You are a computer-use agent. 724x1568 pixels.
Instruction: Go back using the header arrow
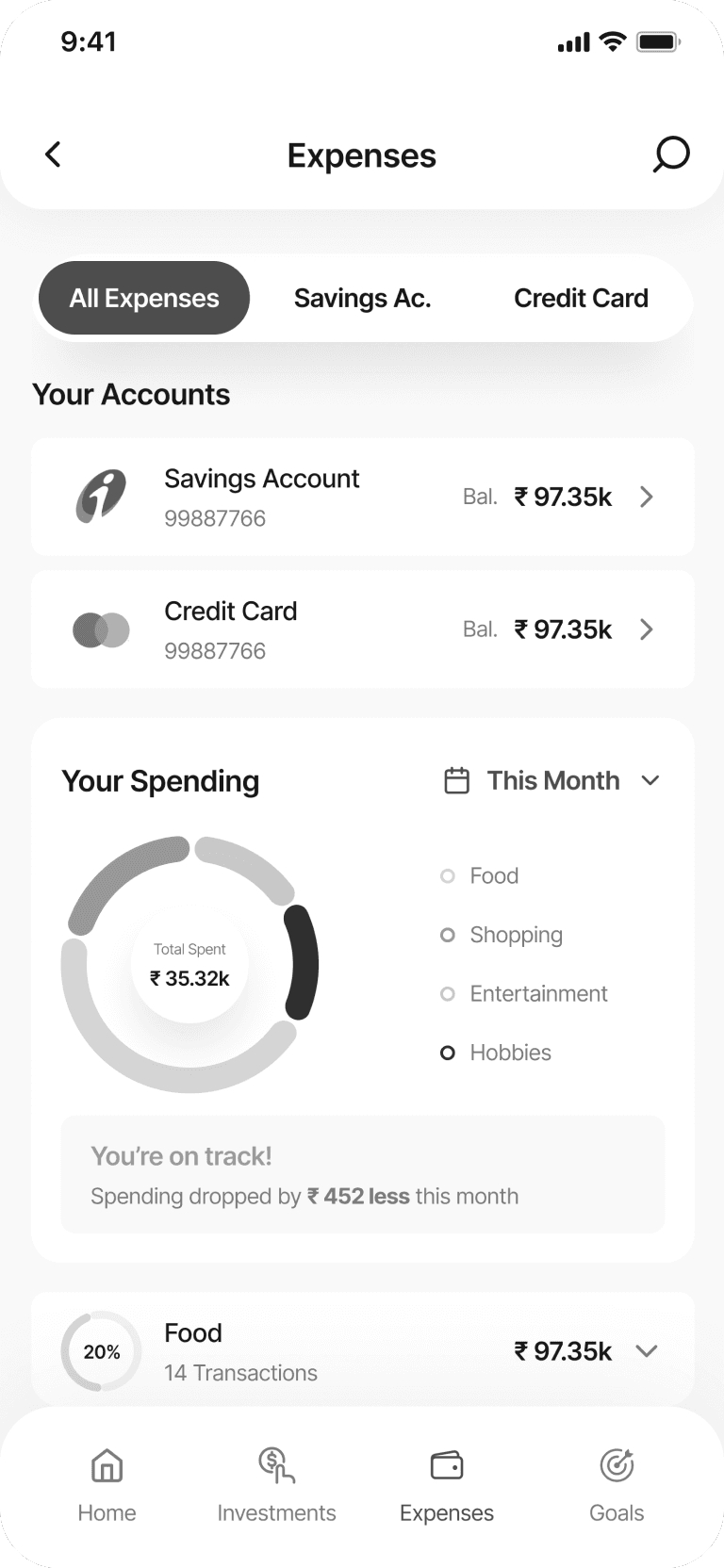click(53, 155)
